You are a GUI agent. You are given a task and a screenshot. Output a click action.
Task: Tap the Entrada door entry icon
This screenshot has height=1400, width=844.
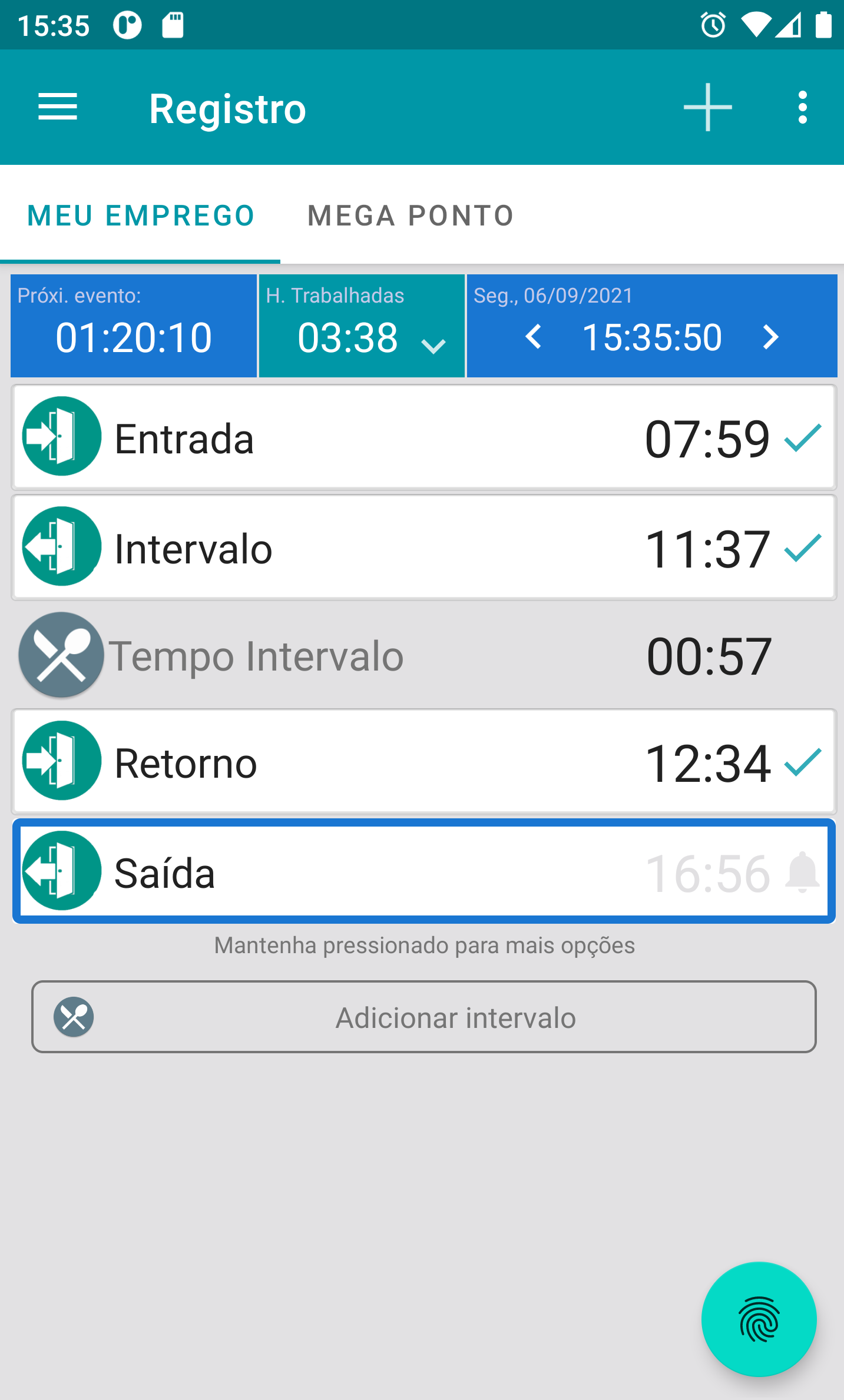pos(61,437)
